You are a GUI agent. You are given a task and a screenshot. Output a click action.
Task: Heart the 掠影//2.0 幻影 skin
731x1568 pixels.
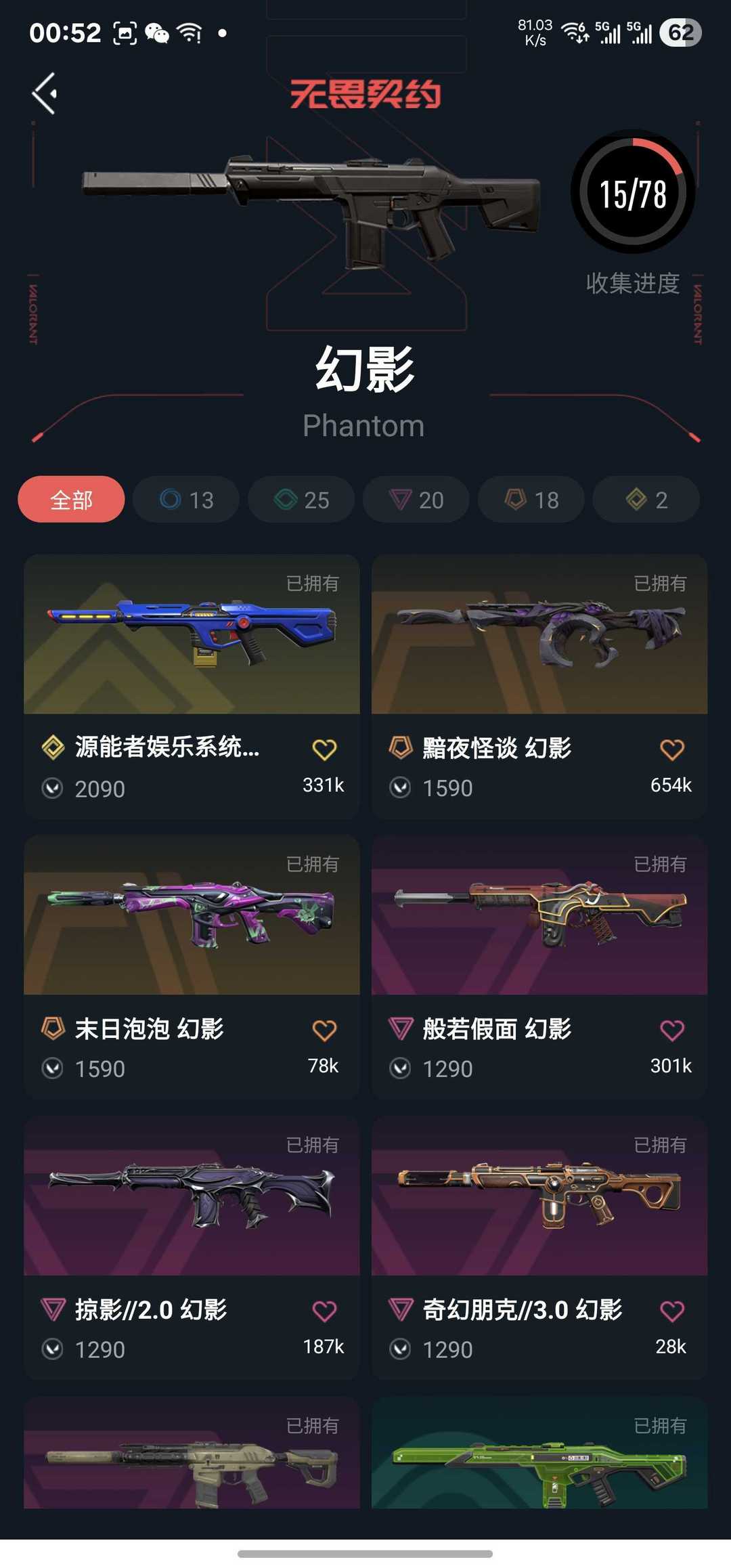point(324,1311)
